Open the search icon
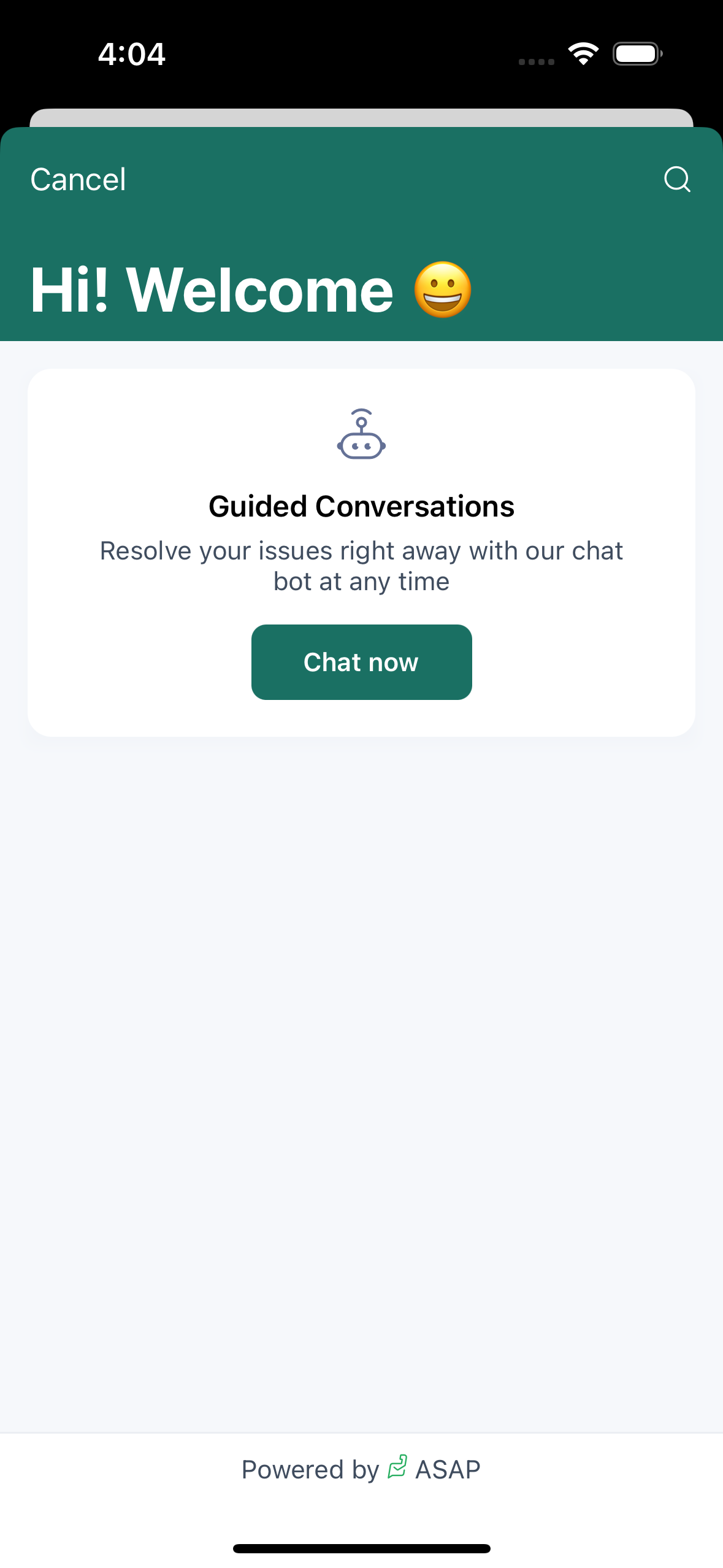Image resolution: width=723 pixels, height=1568 pixels. click(x=677, y=180)
